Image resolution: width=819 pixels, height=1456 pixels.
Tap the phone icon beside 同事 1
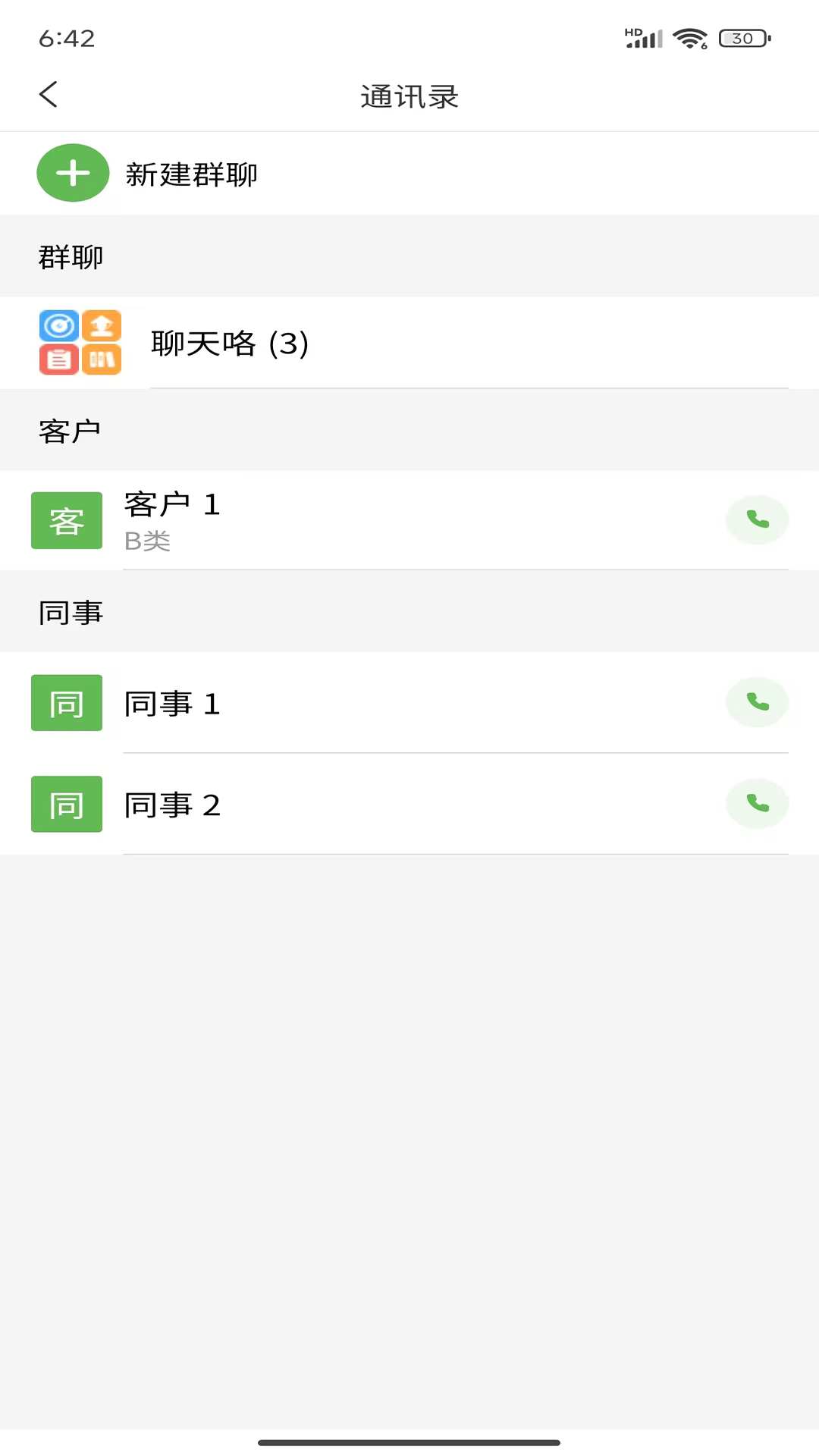(757, 702)
